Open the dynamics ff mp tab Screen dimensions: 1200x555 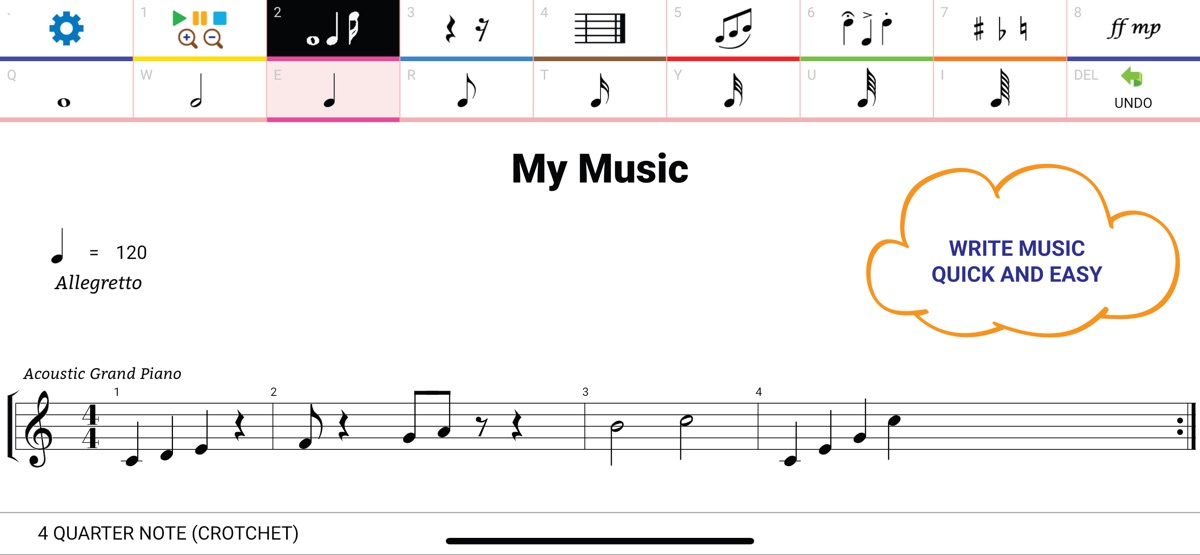pyautogui.click(x=1133, y=30)
